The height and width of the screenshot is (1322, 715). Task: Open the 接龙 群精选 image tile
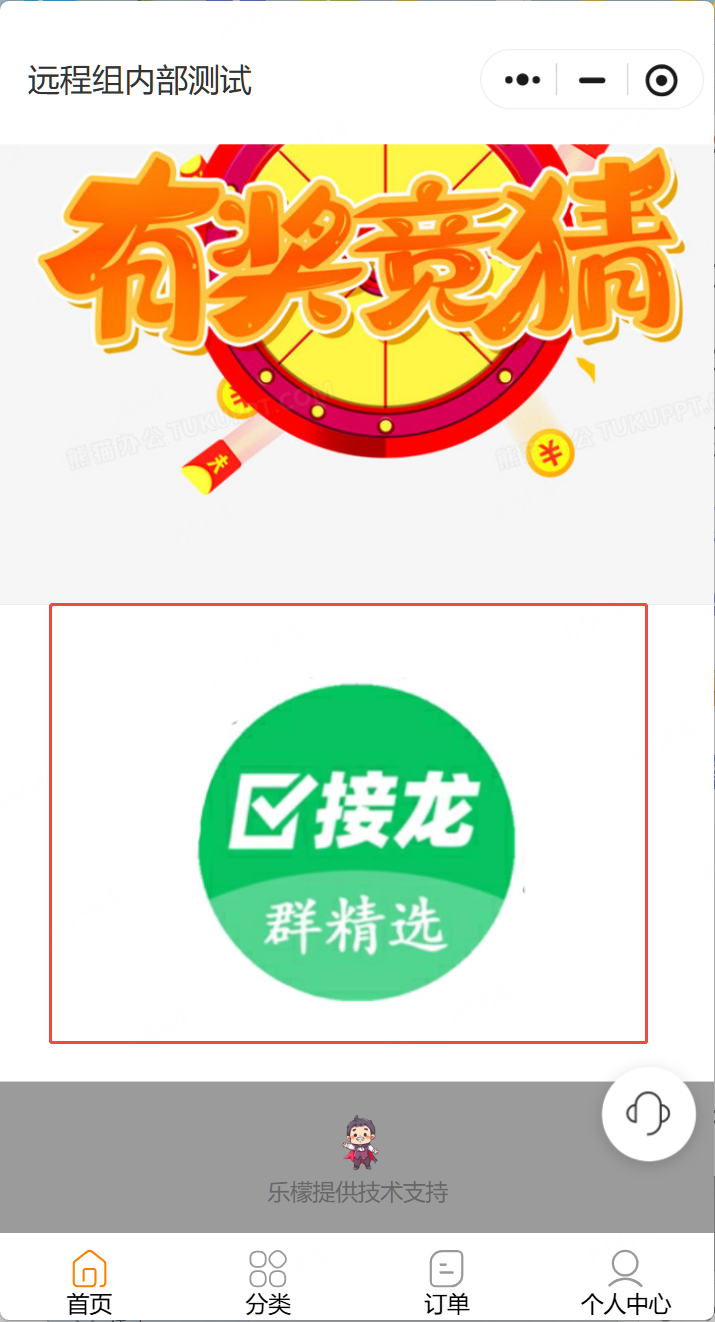[x=349, y=823]
